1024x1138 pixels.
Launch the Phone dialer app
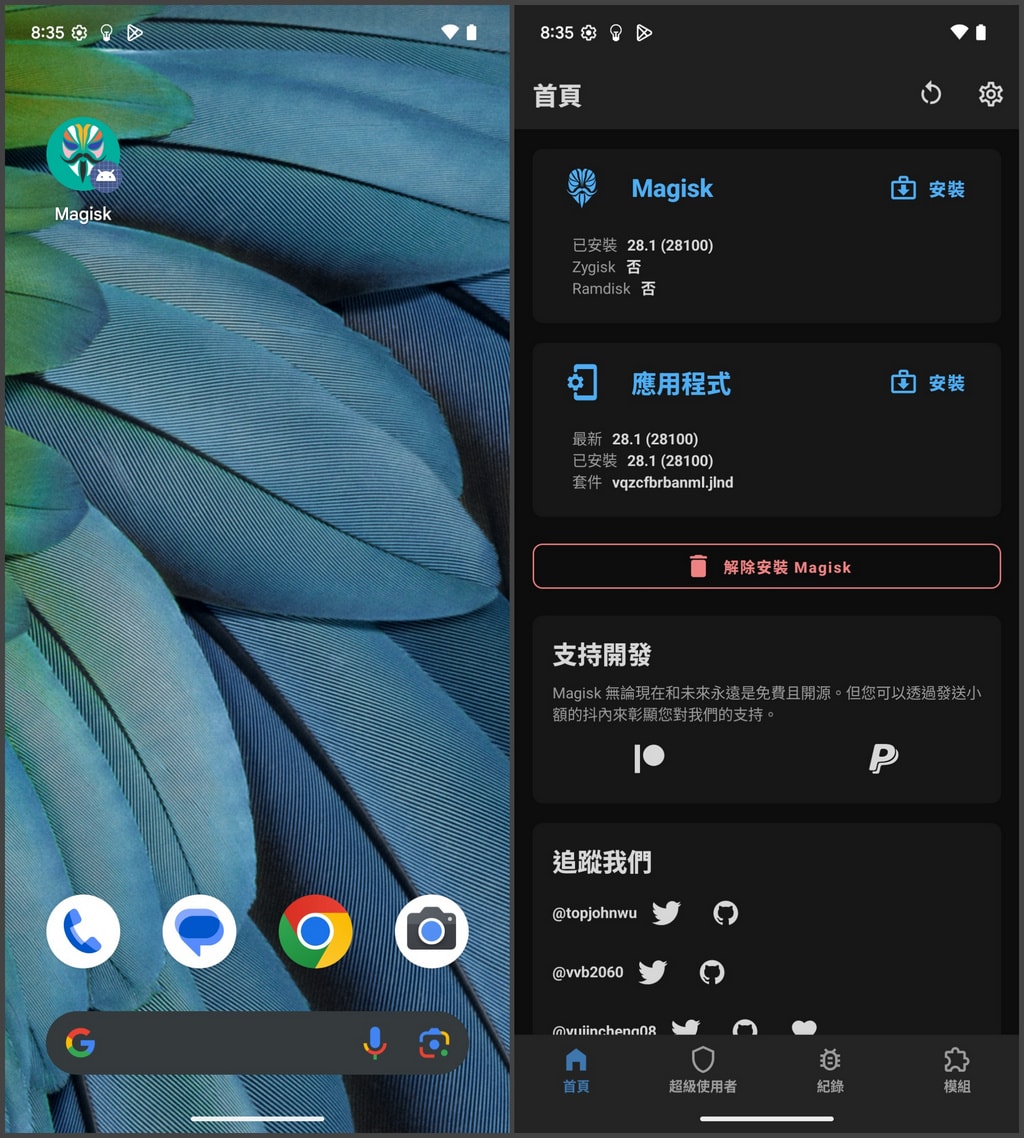(x=83, y=931)
